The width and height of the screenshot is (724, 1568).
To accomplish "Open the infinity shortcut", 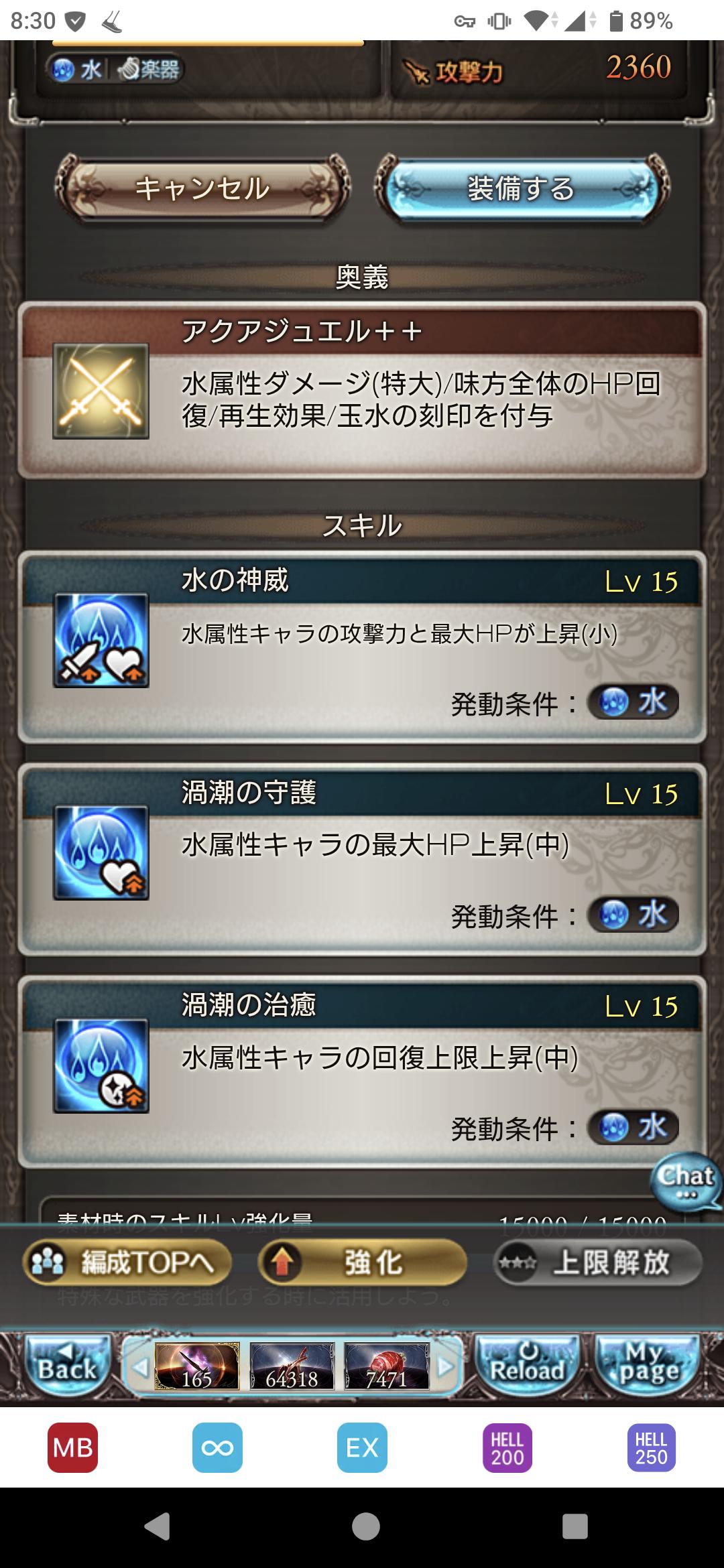I will 217,1448.
